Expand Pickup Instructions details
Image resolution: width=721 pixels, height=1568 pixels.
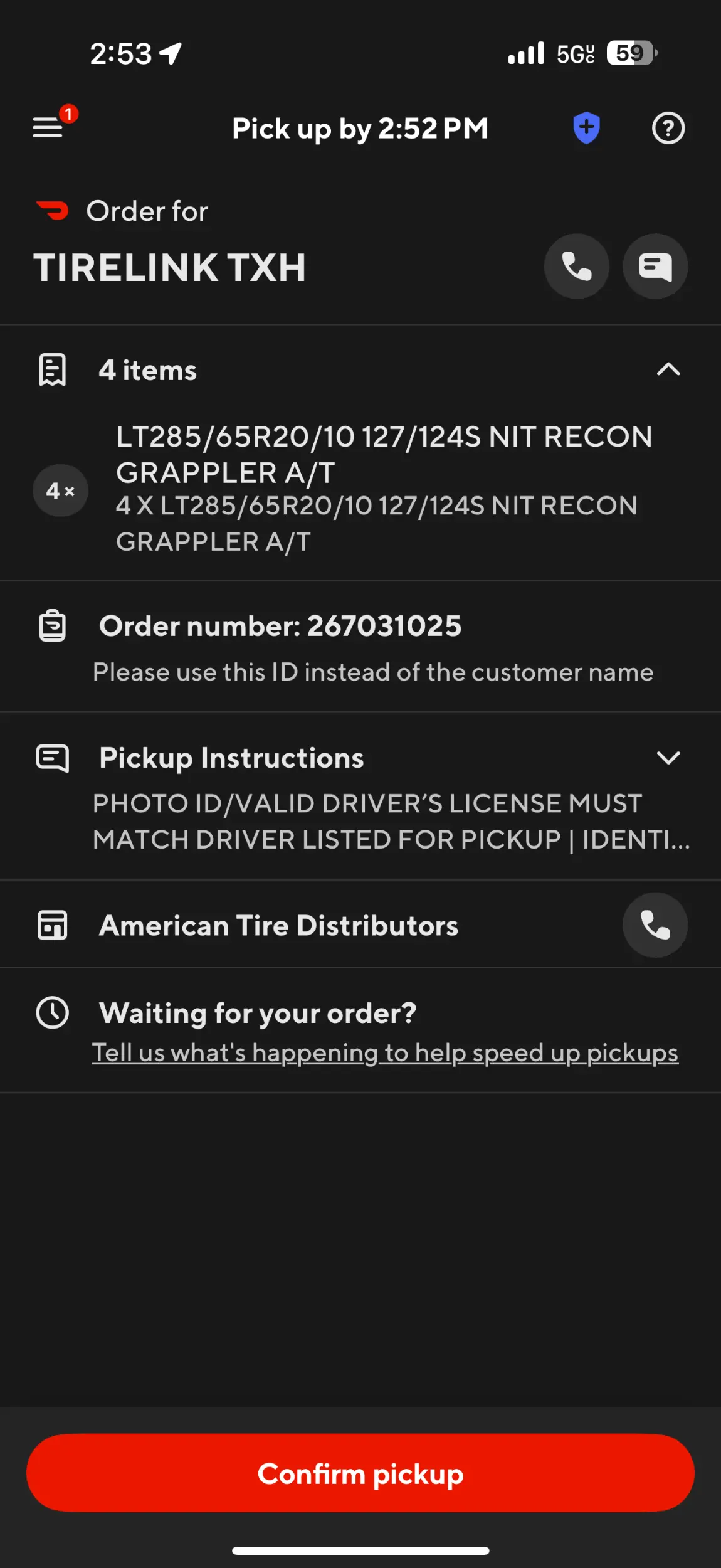click(668, 758)
